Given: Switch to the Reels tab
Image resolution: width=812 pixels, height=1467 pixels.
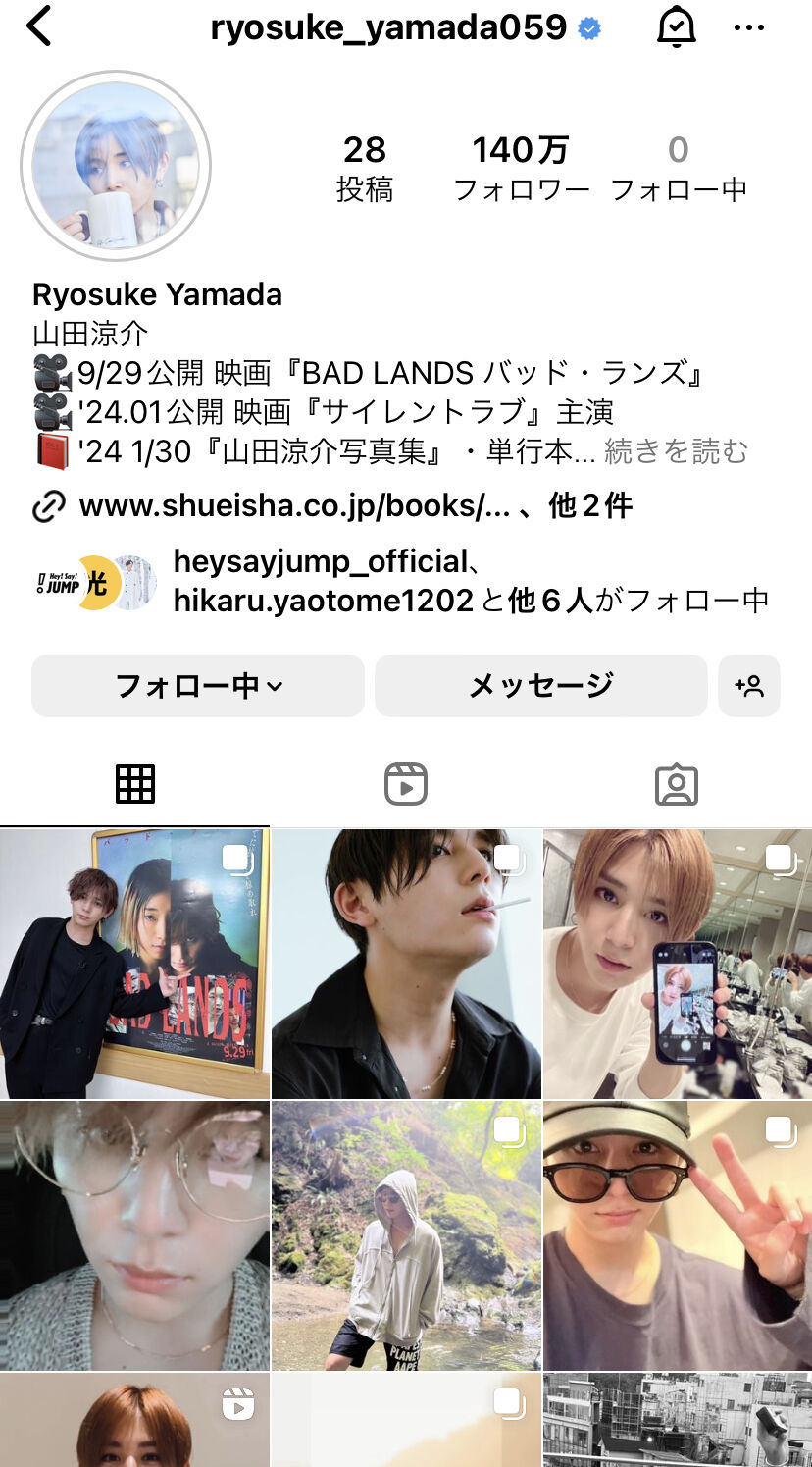Looking at the screenshot, I should (x=405, y=783).
